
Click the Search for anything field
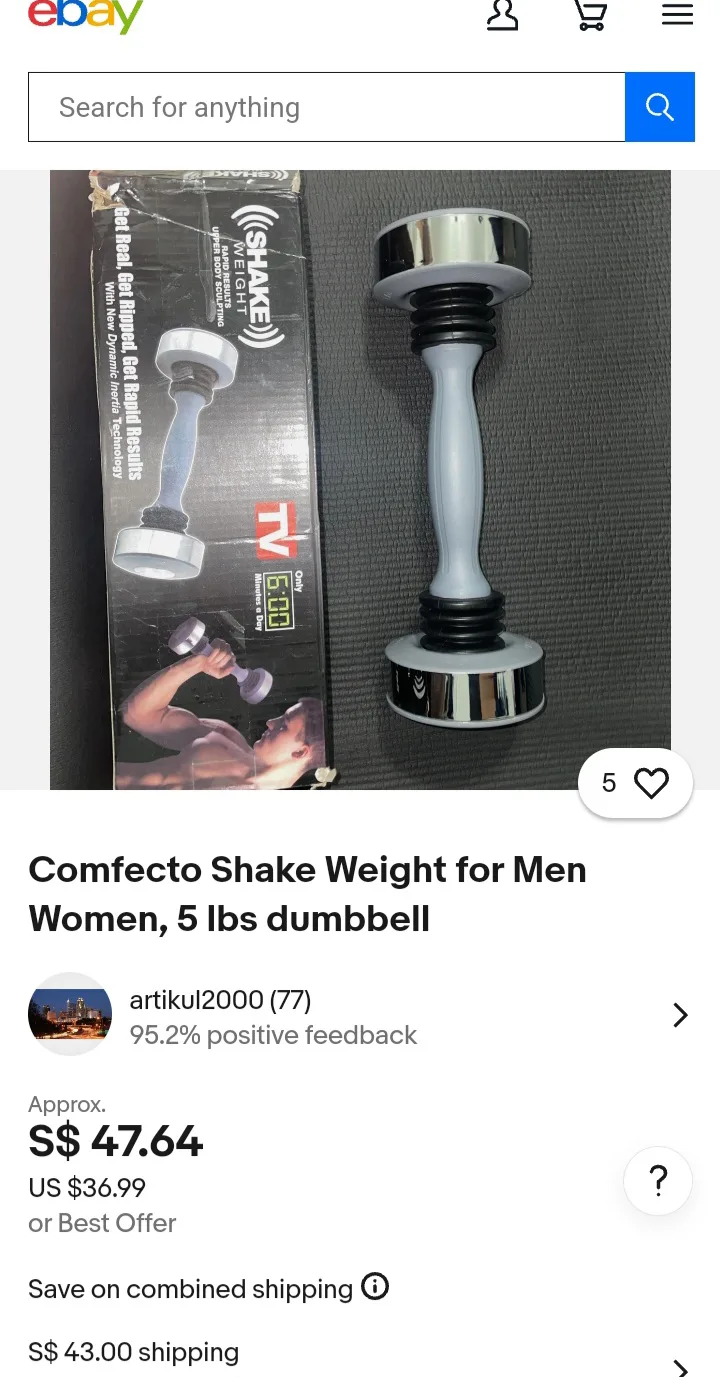click(x=300, y=106)
